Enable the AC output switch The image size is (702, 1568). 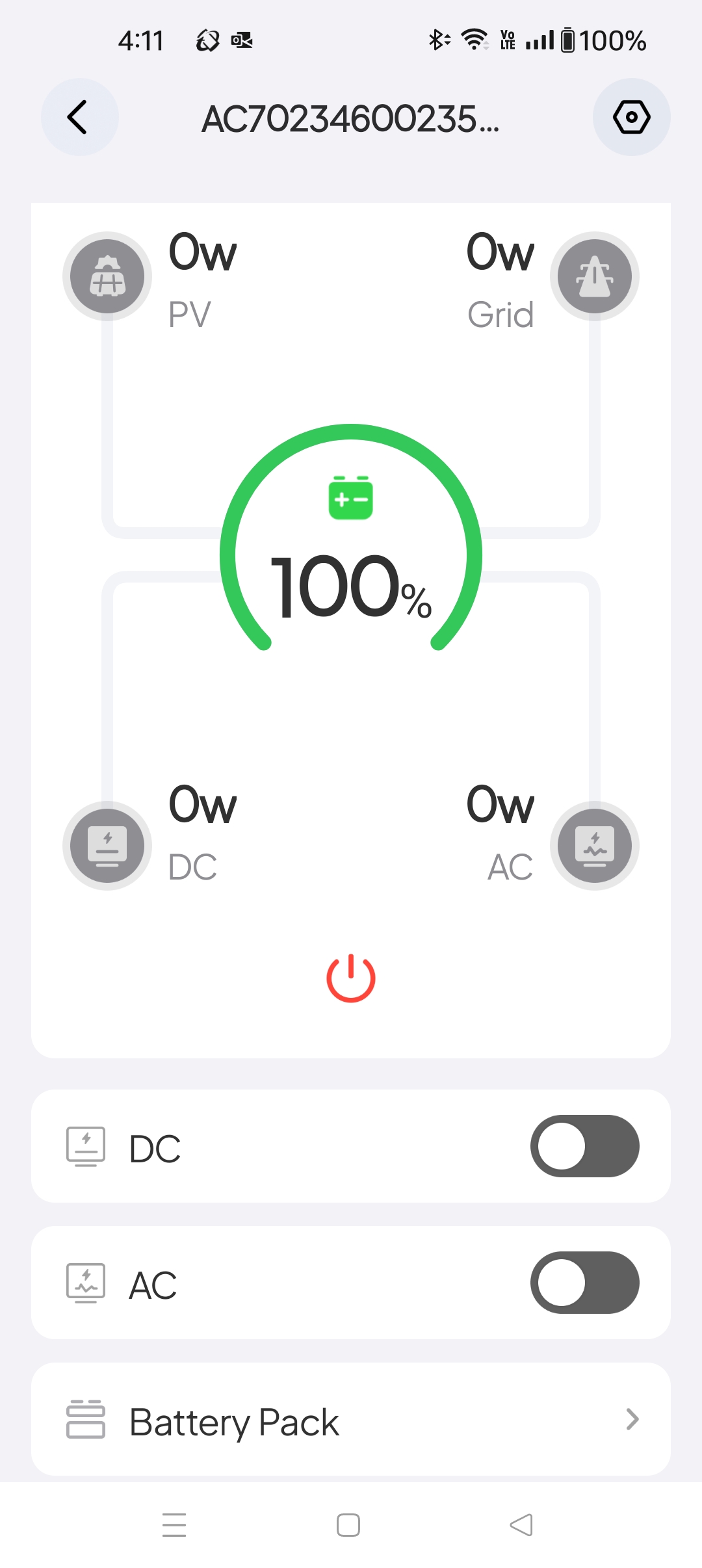click(584, 1283)
